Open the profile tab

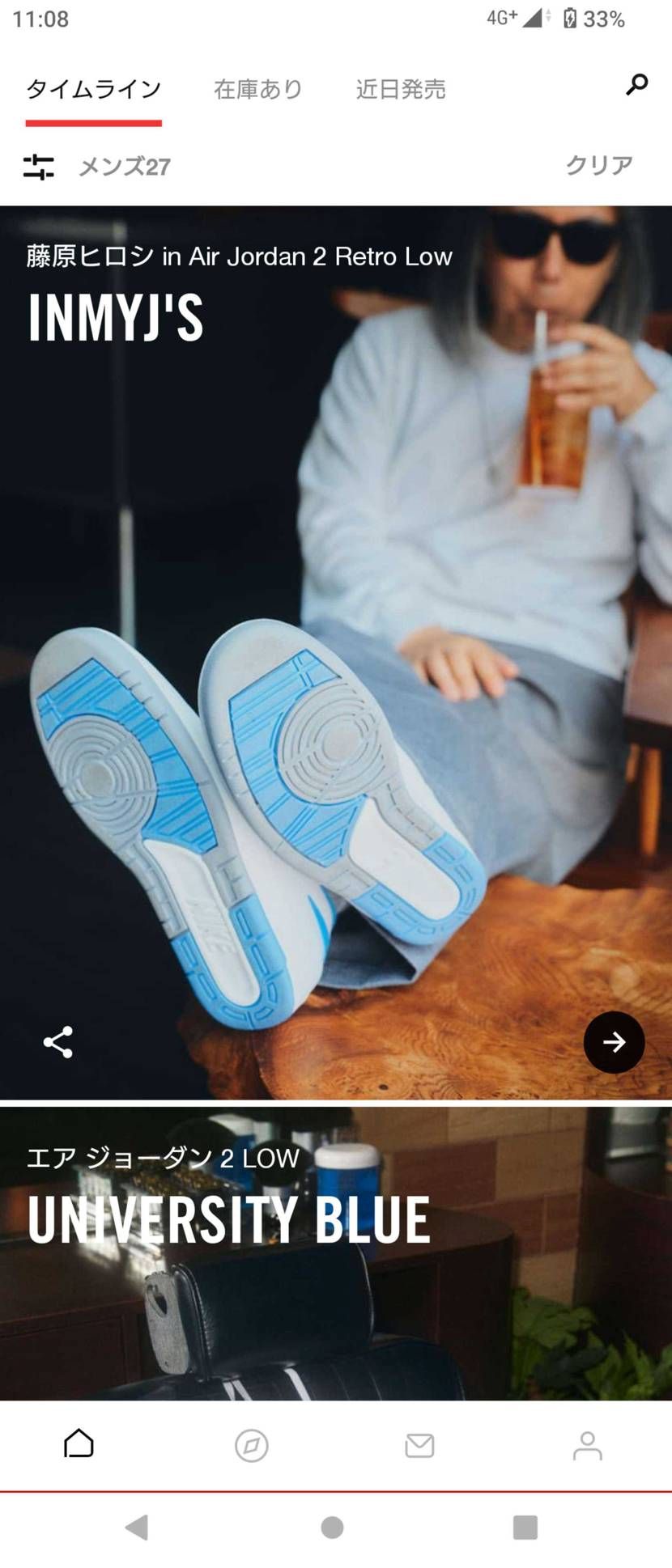587,1445
